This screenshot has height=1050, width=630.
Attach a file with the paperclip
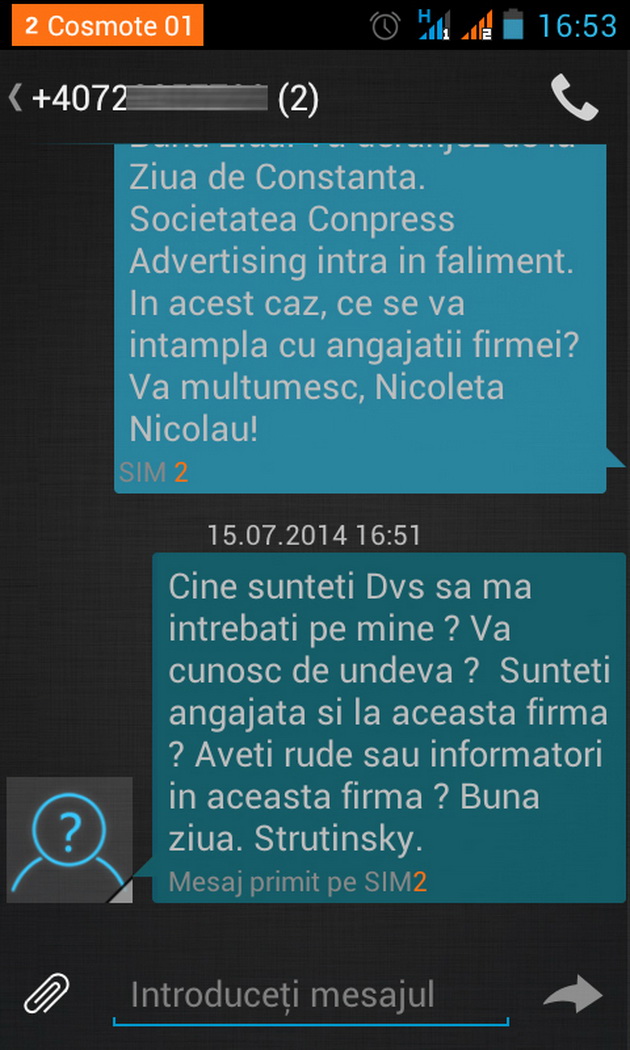tap(47, 994)
